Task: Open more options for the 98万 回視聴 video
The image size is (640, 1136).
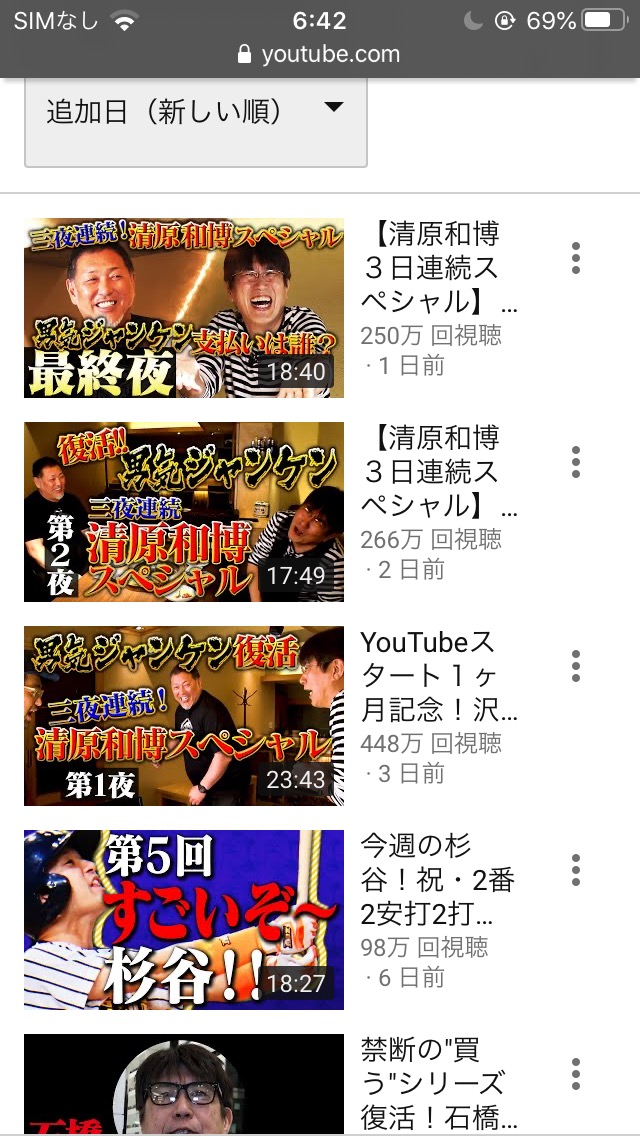Action: (576, 870)
